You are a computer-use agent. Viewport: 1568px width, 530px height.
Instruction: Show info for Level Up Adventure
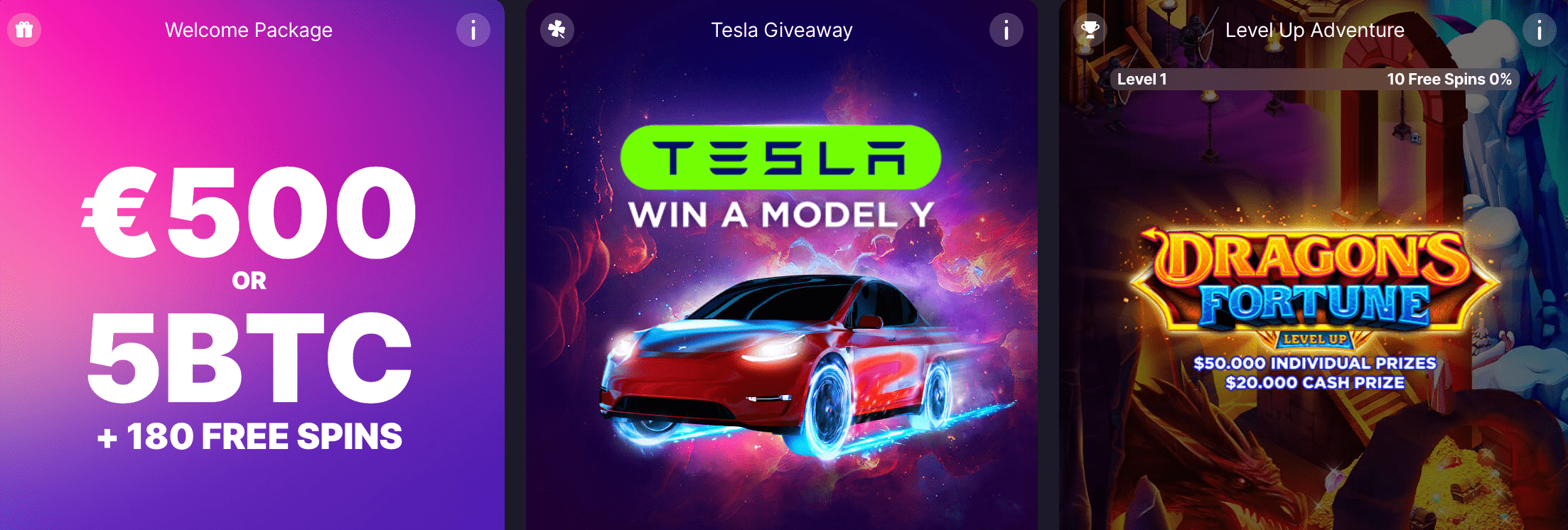[1539, 31]
